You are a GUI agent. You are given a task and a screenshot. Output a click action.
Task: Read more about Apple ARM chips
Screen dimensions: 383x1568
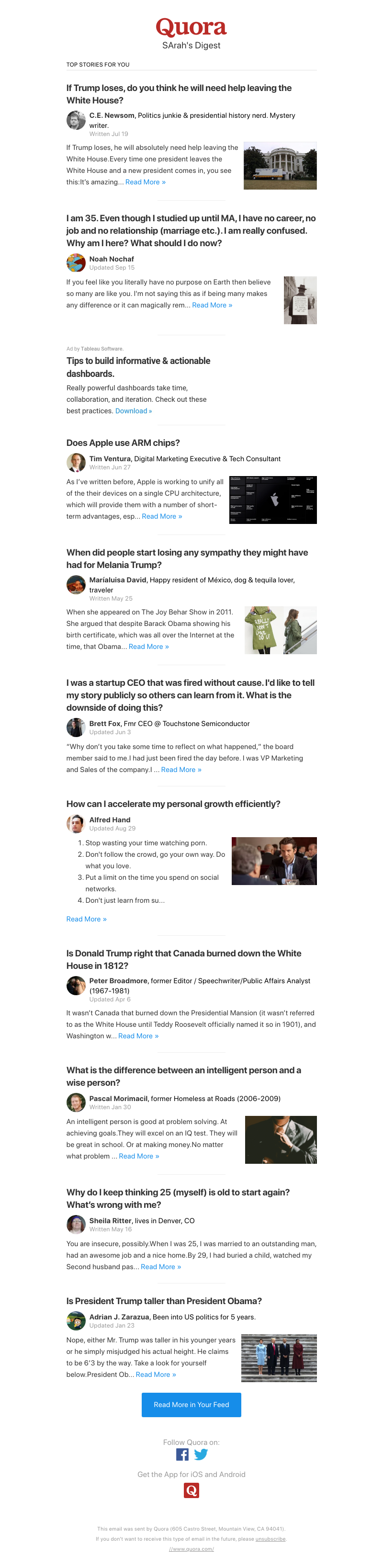click(161, 516)
